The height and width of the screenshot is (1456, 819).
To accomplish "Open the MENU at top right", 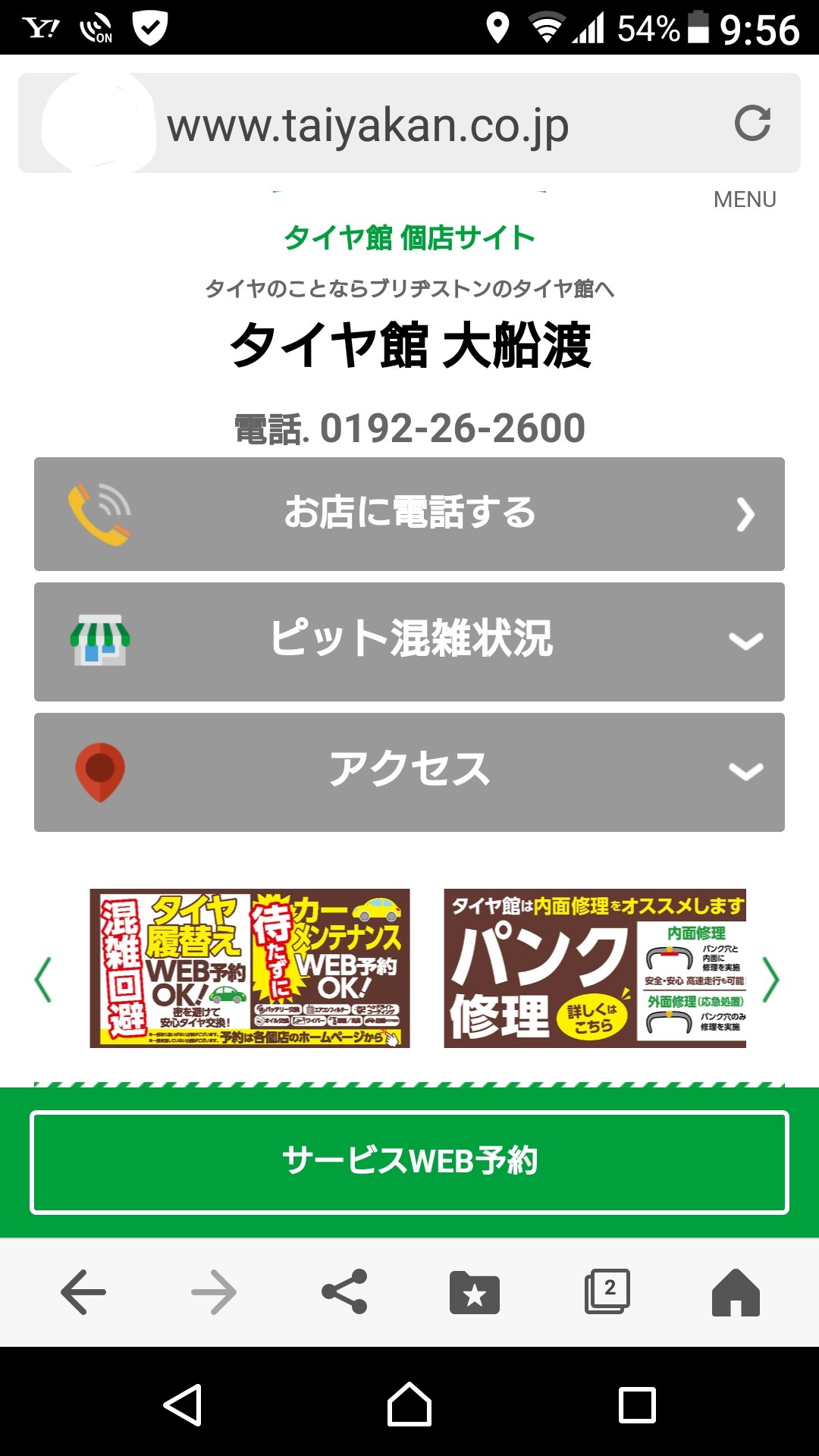I will click(x=744, y=199).
